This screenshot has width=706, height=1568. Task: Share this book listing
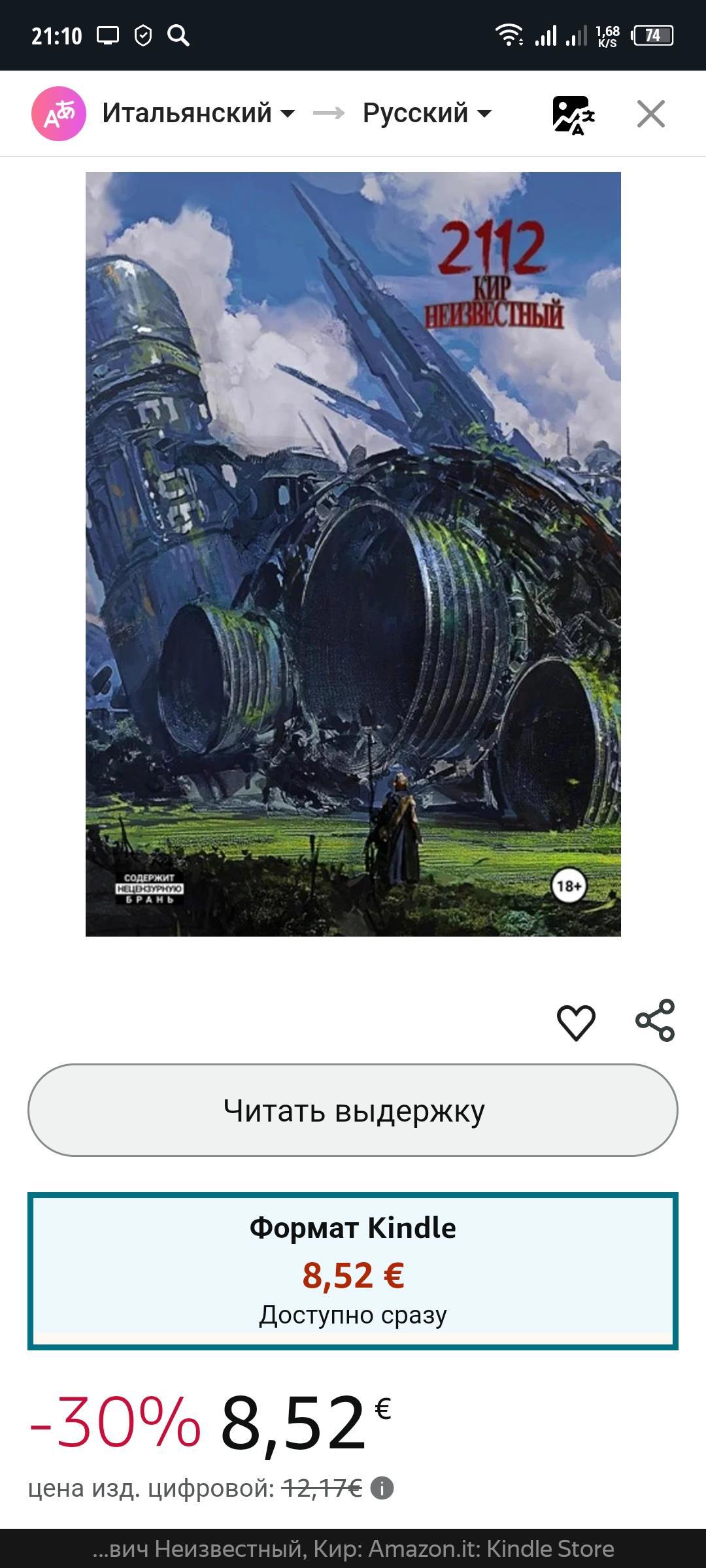point(655,1020)
